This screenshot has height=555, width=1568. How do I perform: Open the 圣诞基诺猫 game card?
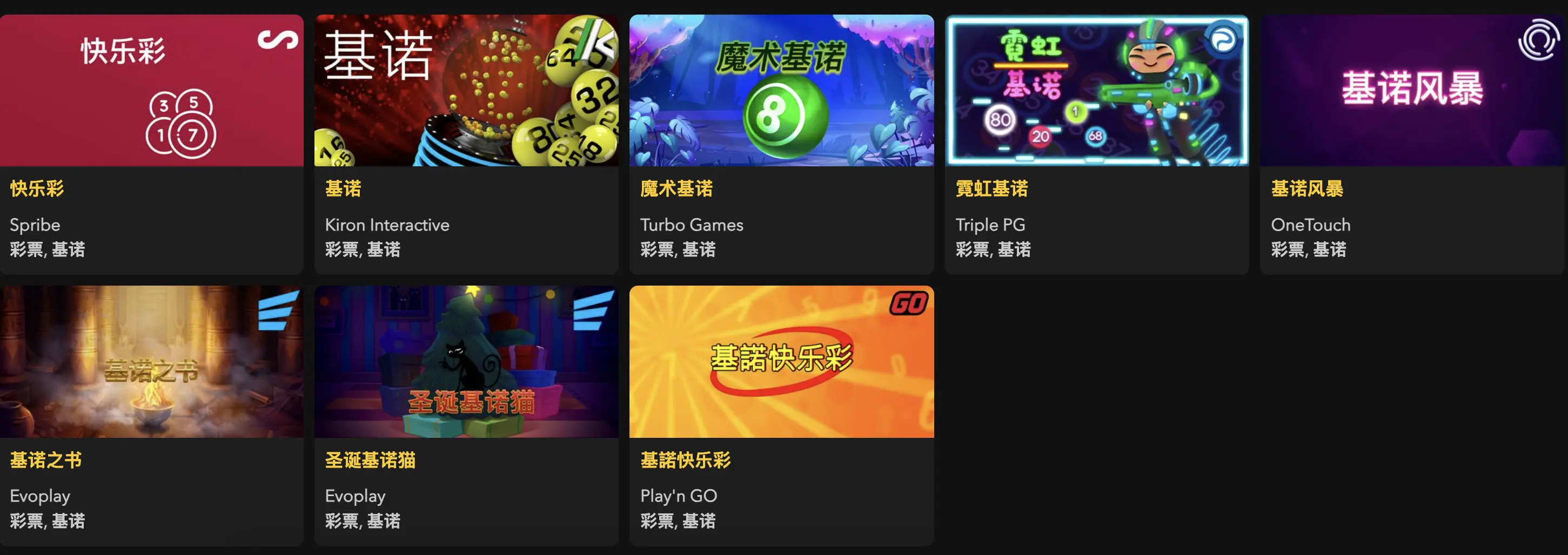coord(466,362)
